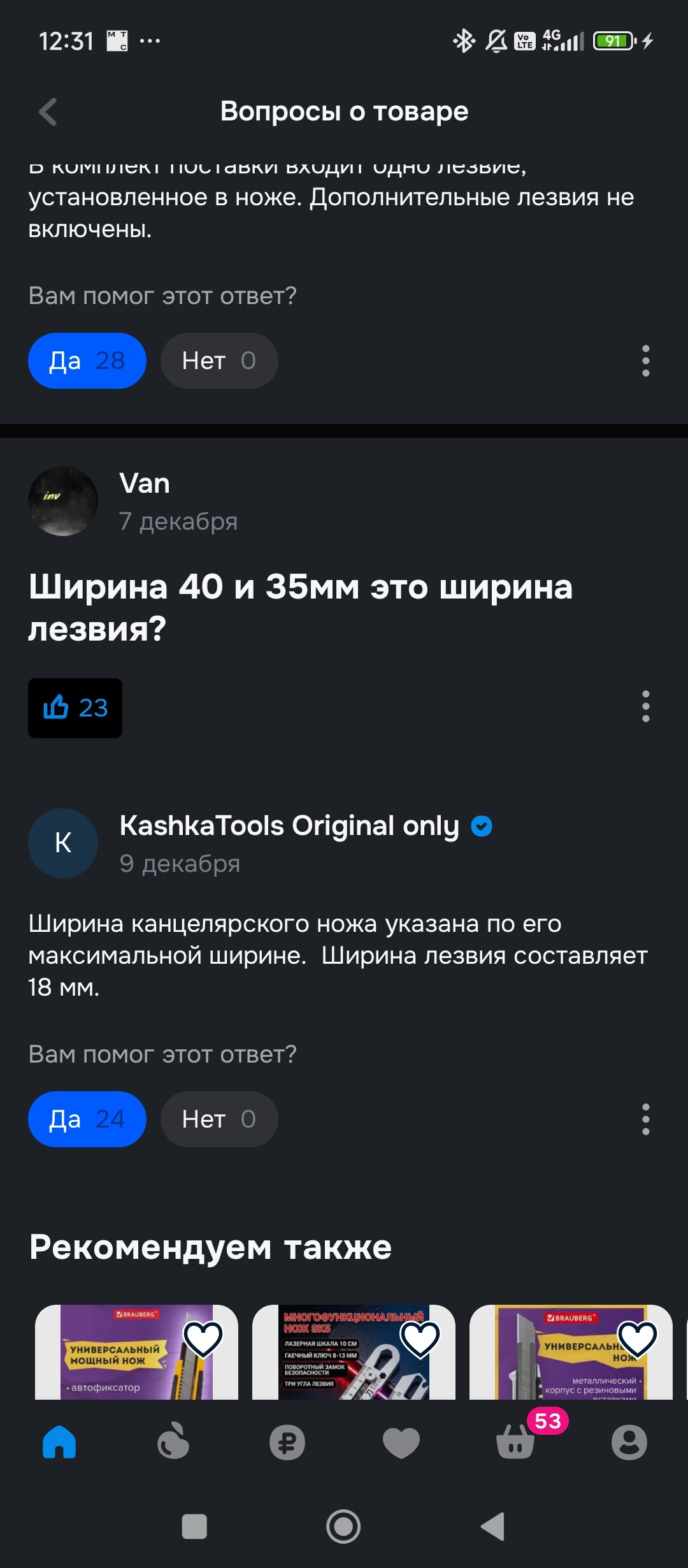688x1568 pixels.
Task: Tap 'Нет 0' under the KashkaTools answer
Action: click(219, 1119)
